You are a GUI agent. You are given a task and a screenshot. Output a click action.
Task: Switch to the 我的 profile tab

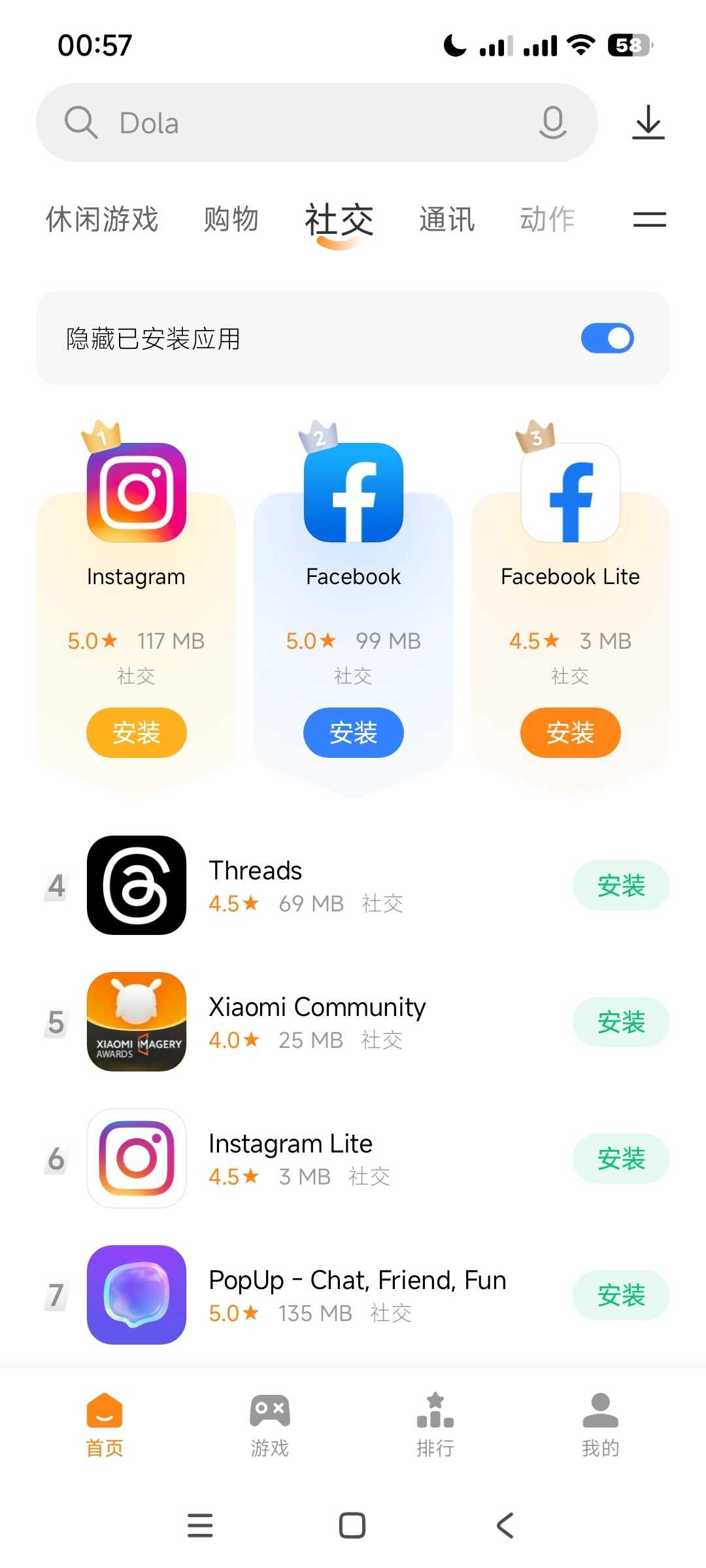pos(600,1424)
